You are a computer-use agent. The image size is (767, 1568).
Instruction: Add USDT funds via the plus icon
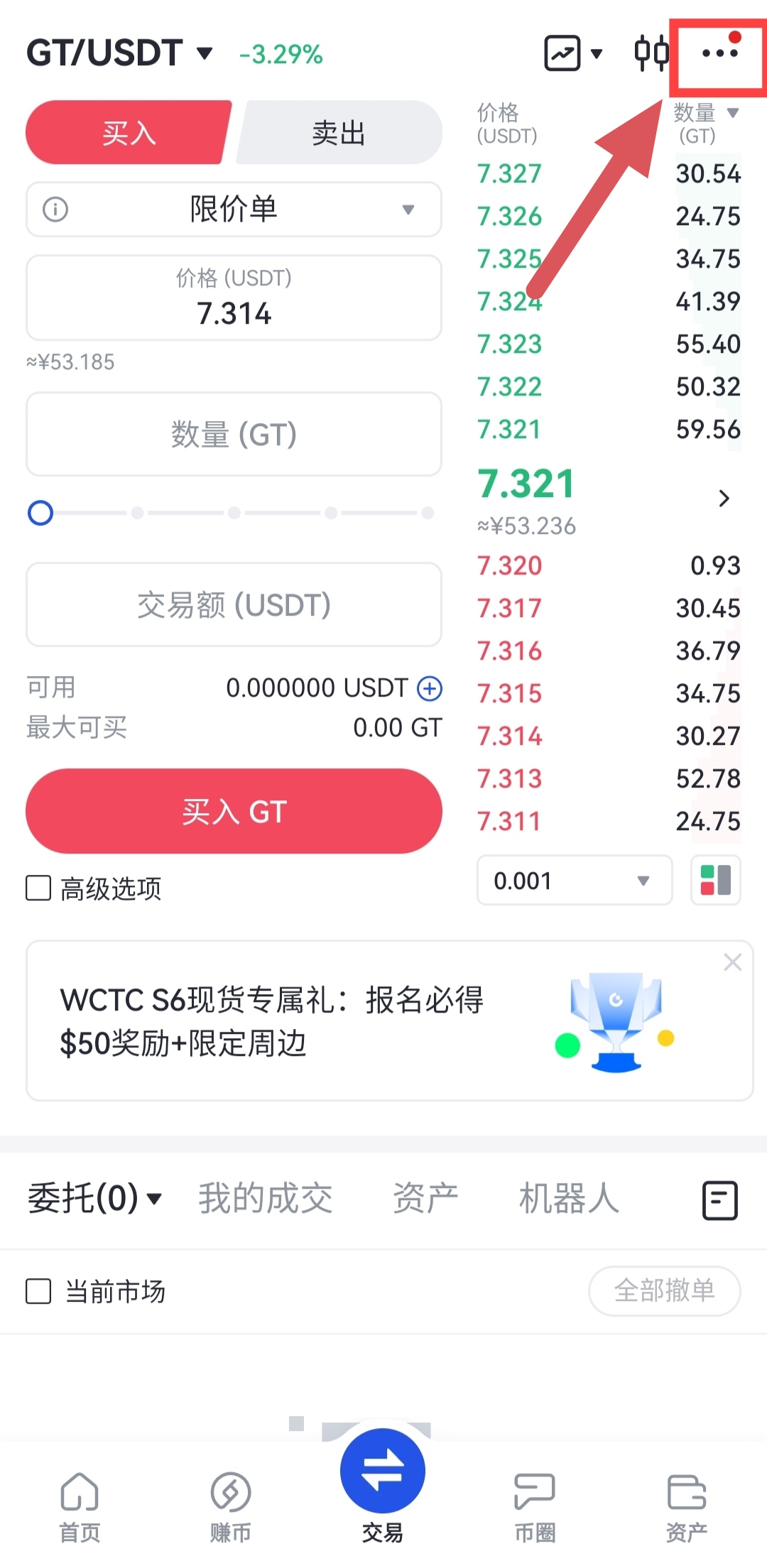430,688
